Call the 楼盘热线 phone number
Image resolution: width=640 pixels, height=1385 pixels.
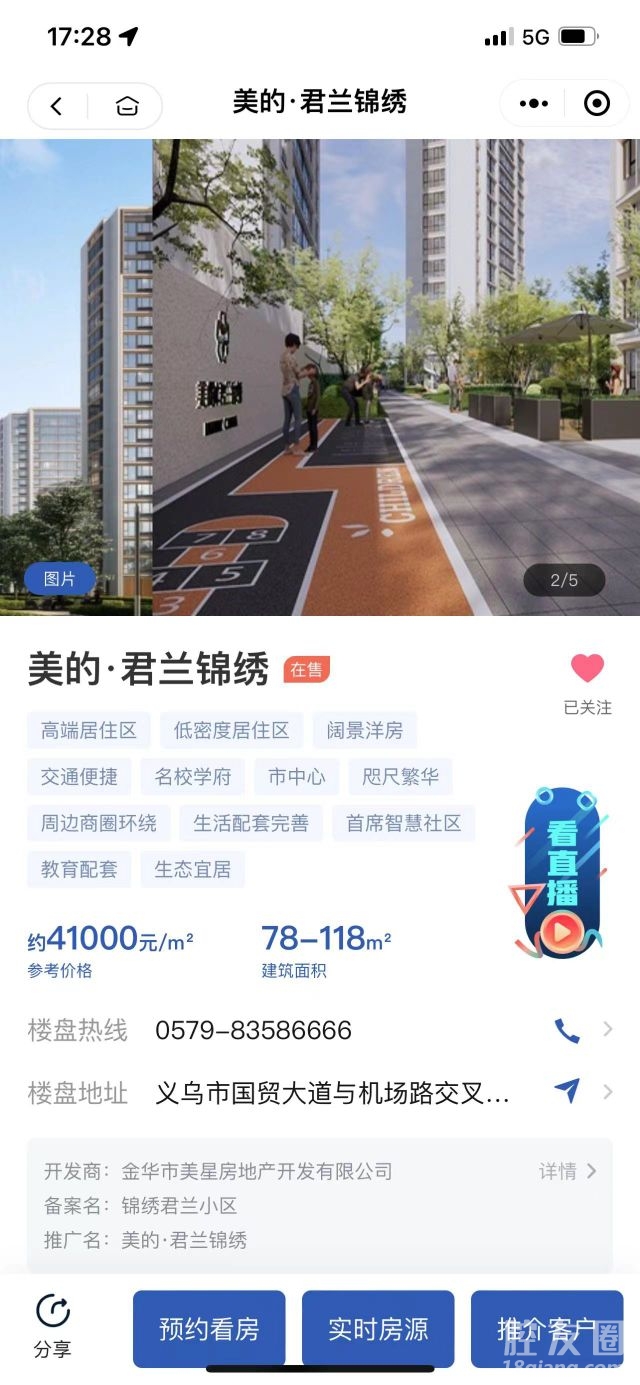pyautogui.click(x=567, y=1031)
